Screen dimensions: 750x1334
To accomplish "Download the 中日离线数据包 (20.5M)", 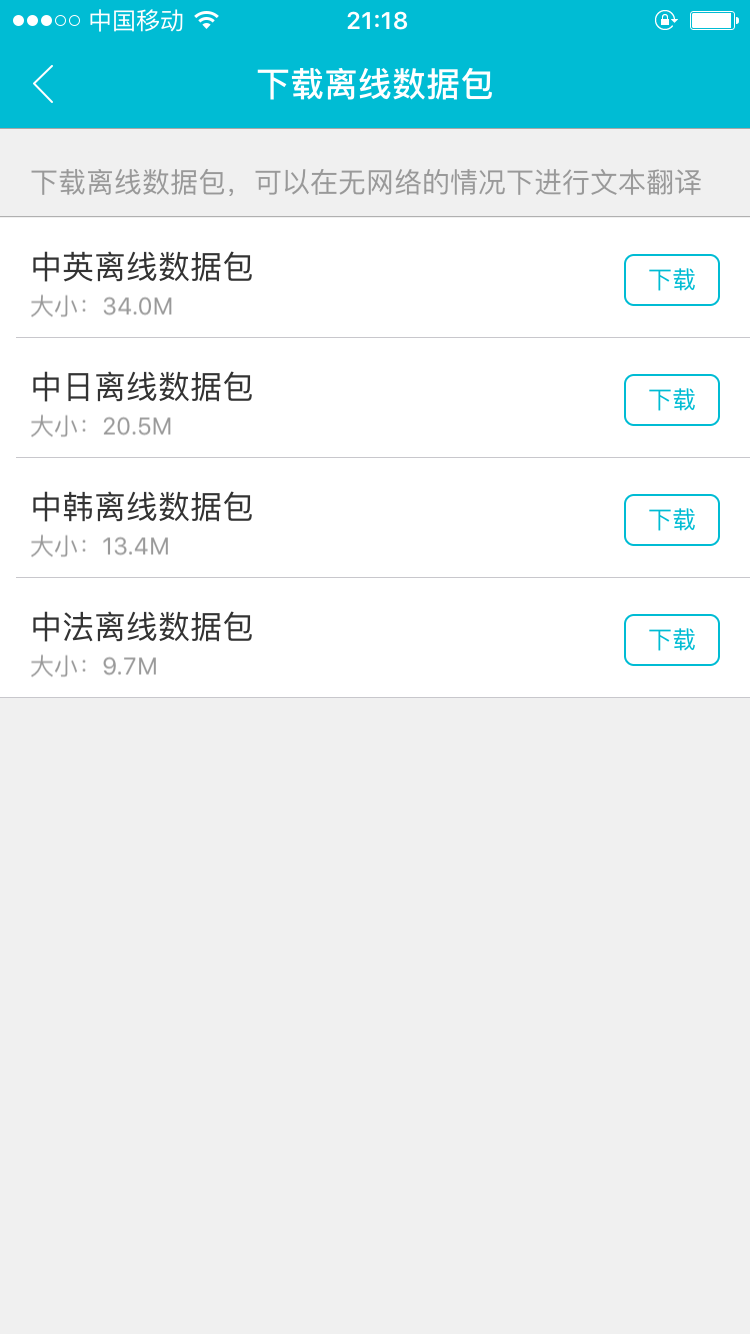I will pos(671,400).
